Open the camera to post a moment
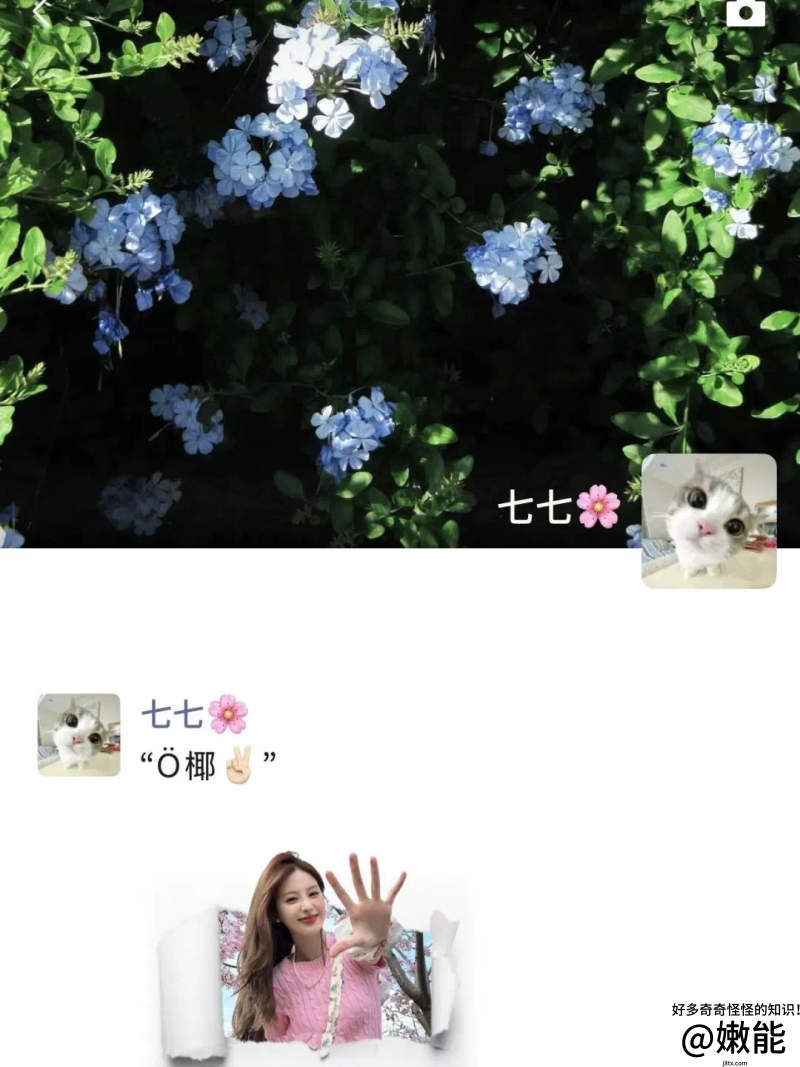Image resolution: width=800 pixels, height=1067 pixels. [745, 12]
